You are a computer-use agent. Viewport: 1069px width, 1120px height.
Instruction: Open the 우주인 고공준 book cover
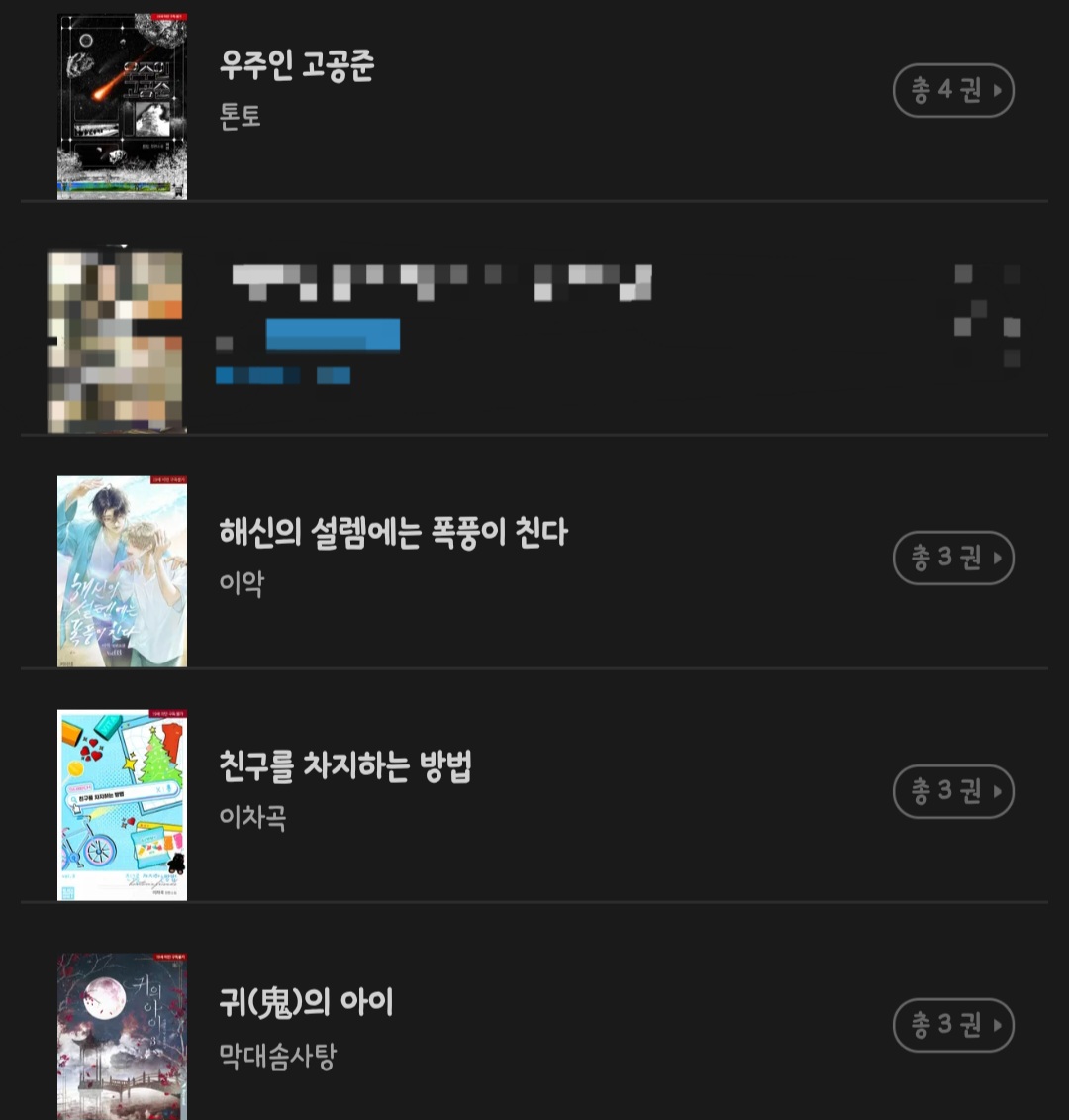[122, 107]
